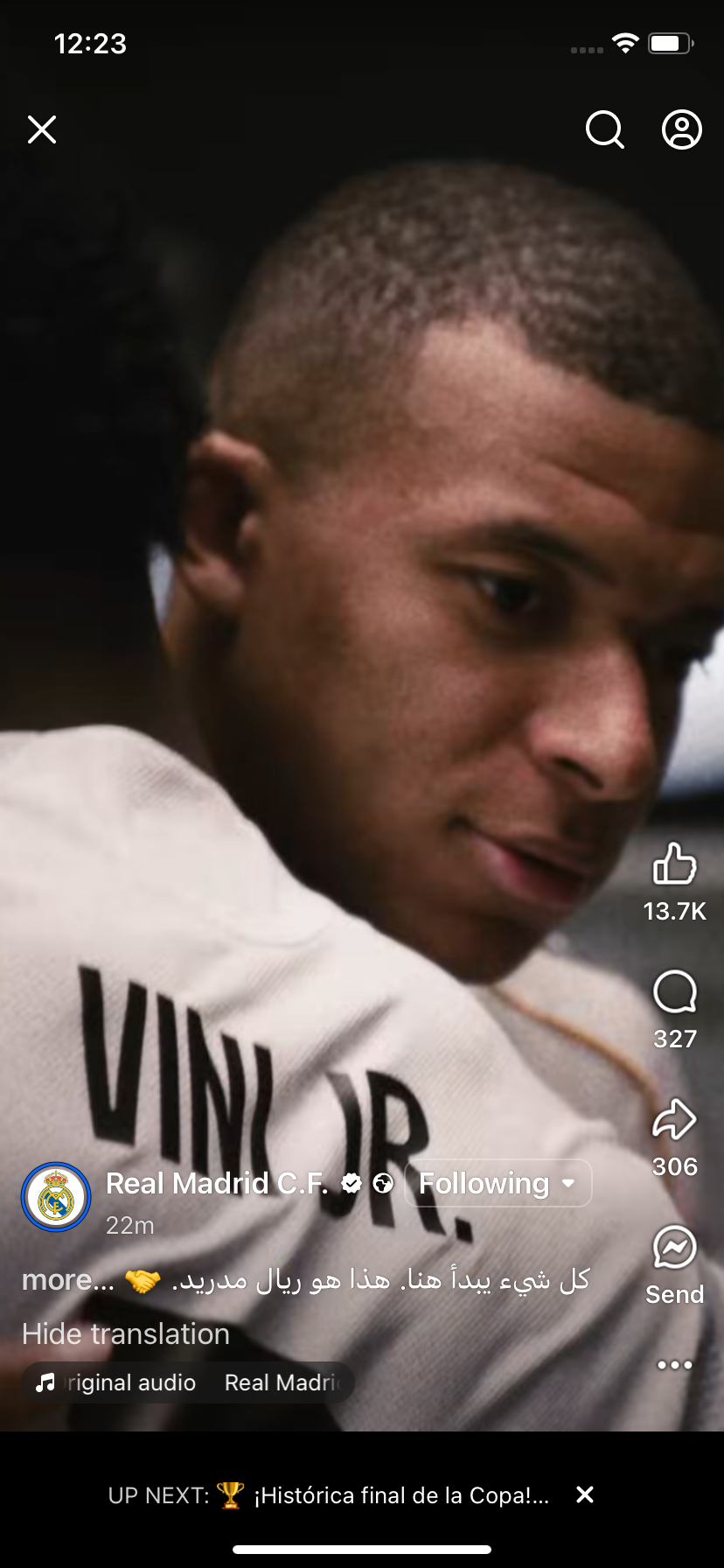Tap Hide translation
The image size is (724, 1568).
[x=126, y=1333]
